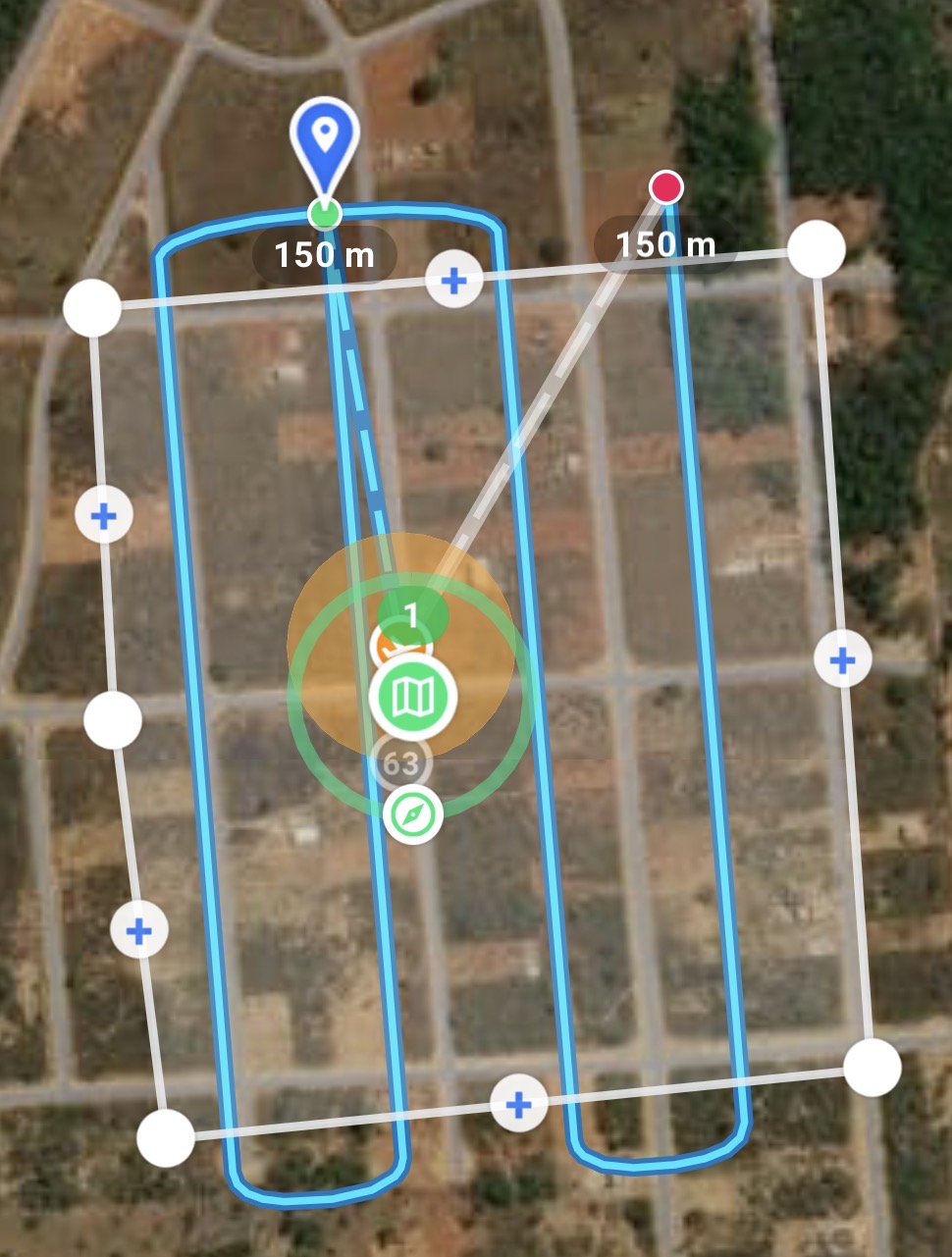Add a vertex on the polygon's right edge
Image resolution: width=952 pixels, height=1257 pixels.
[842, 661]
